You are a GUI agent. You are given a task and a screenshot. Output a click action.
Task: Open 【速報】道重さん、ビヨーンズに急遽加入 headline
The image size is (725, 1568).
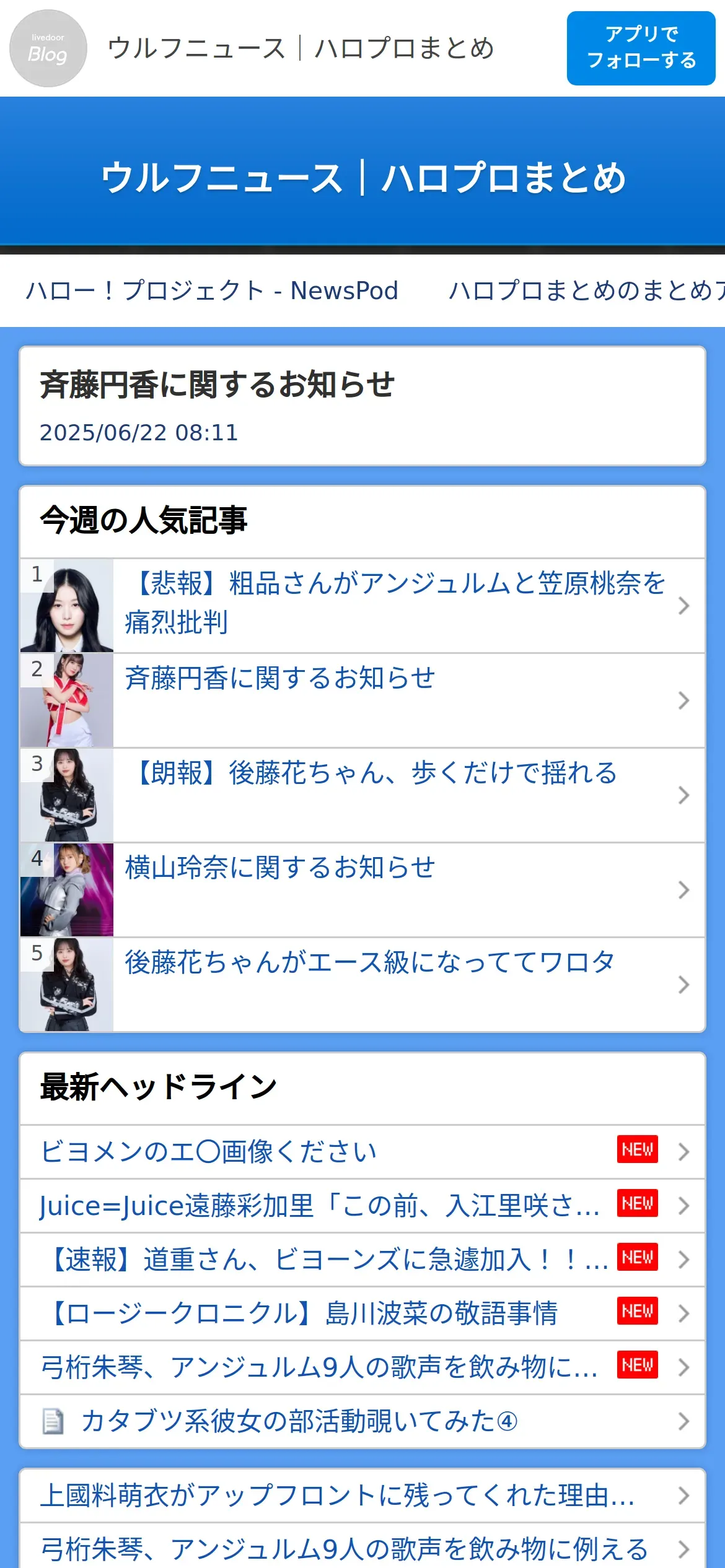(x=328, y=1260)
